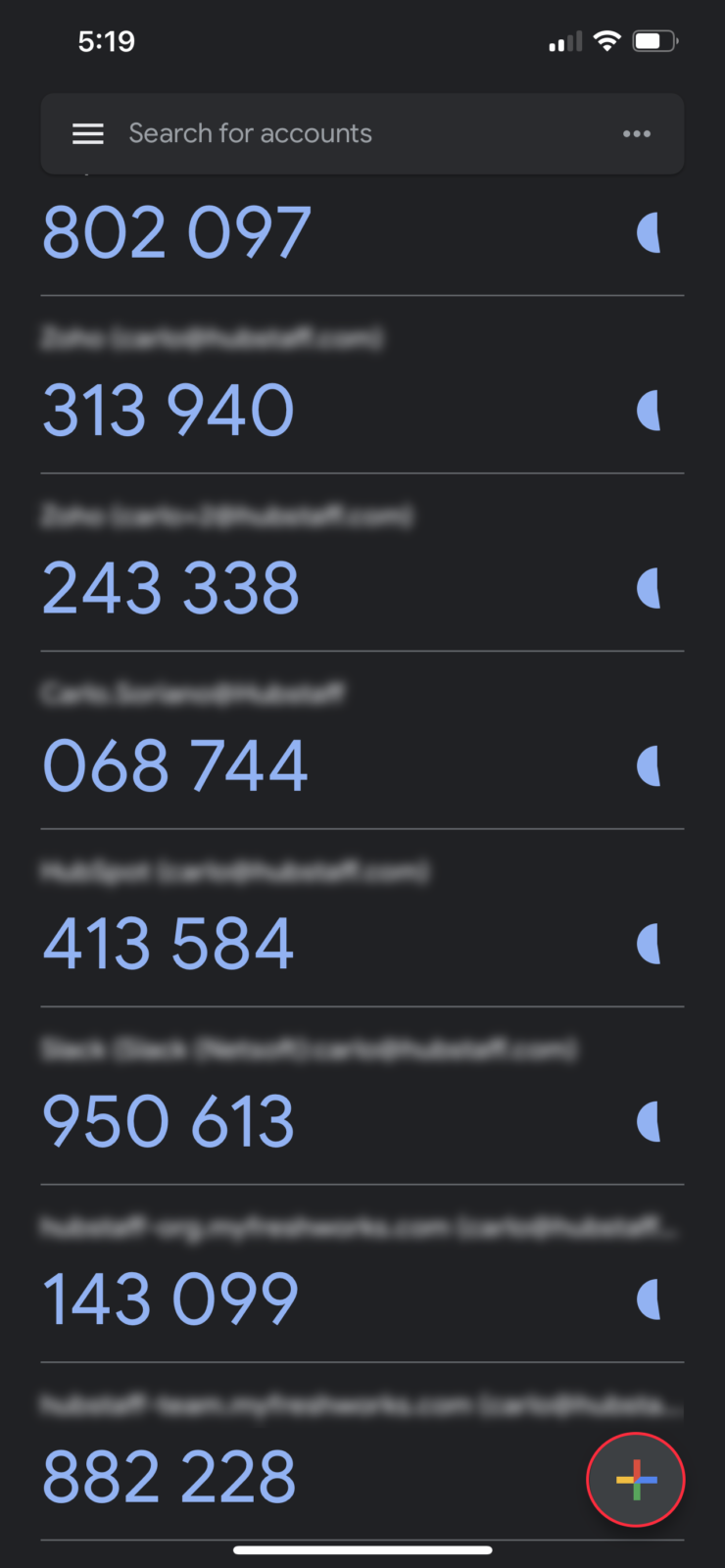Copy the code 243 338
725x1568 pixels.
point(171,588)
